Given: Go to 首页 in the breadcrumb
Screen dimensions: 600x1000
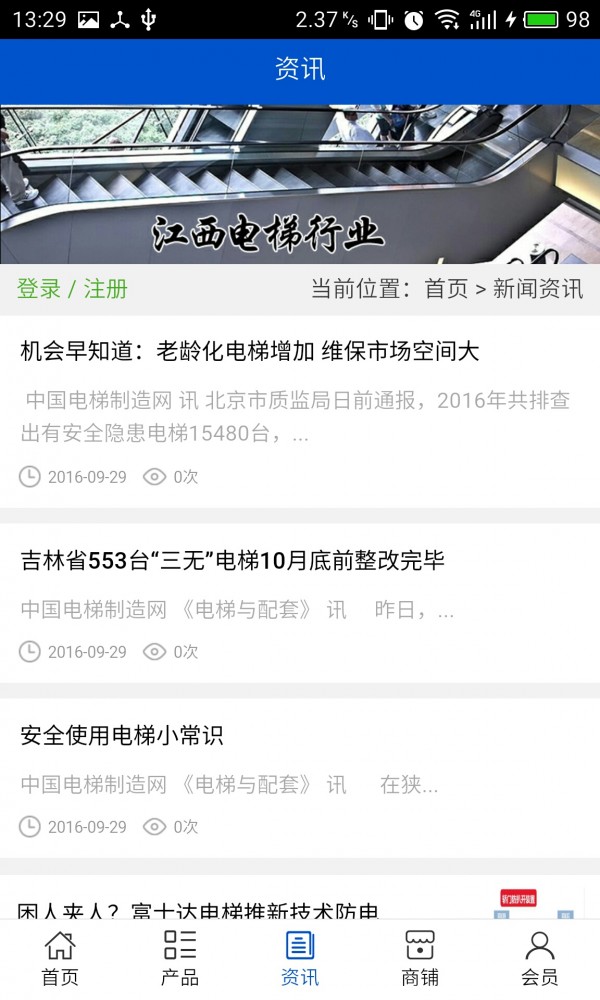Looking at the screenshot, I should click(446, 289).
